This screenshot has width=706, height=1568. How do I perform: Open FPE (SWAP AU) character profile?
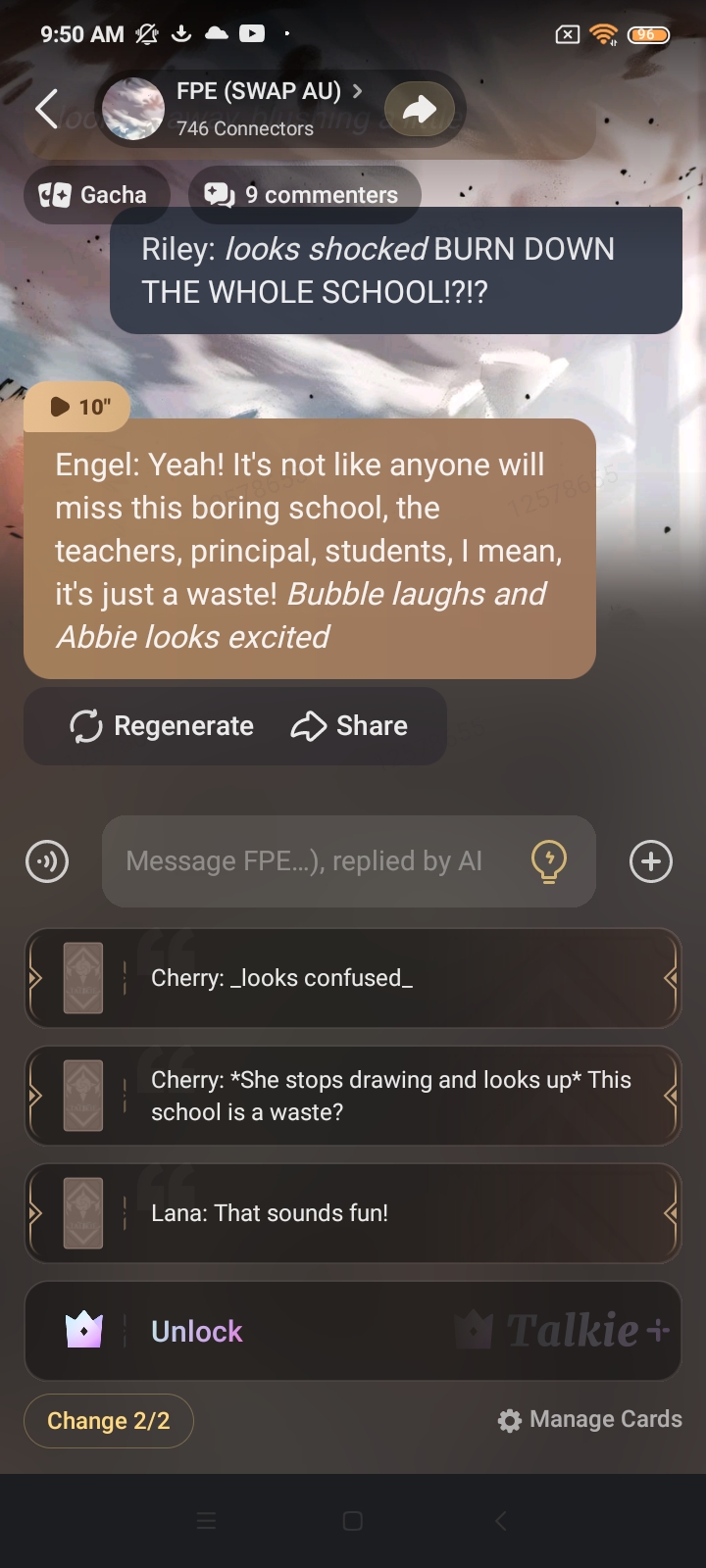[x=257, y=108]
